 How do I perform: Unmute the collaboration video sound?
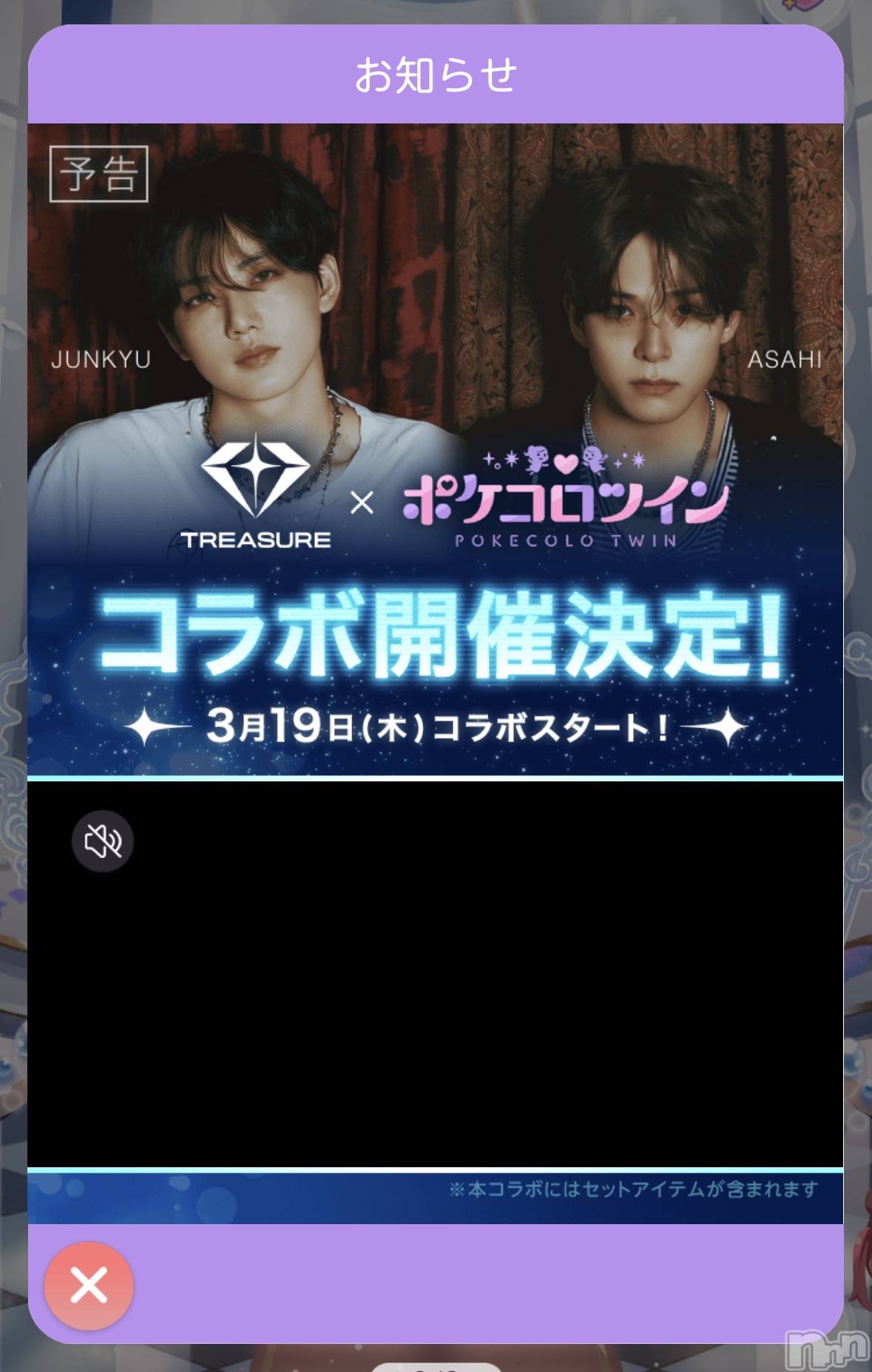point(102,840)
